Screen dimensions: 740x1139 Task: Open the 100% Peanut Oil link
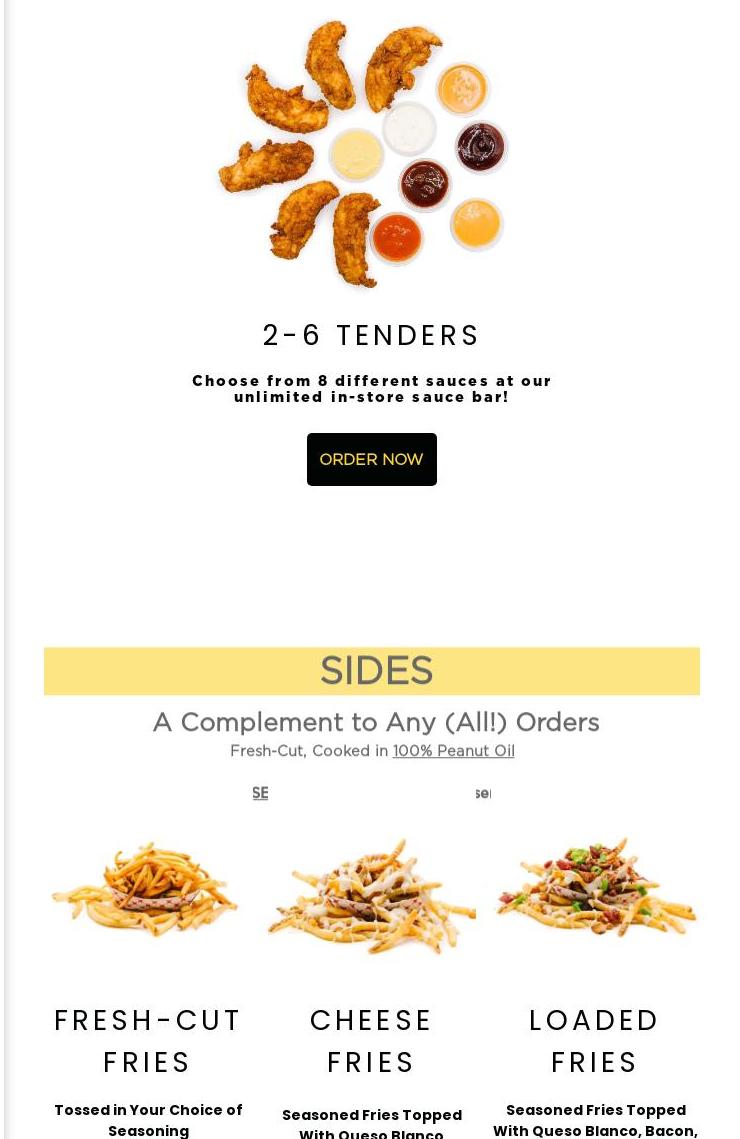tap(453, 750)
